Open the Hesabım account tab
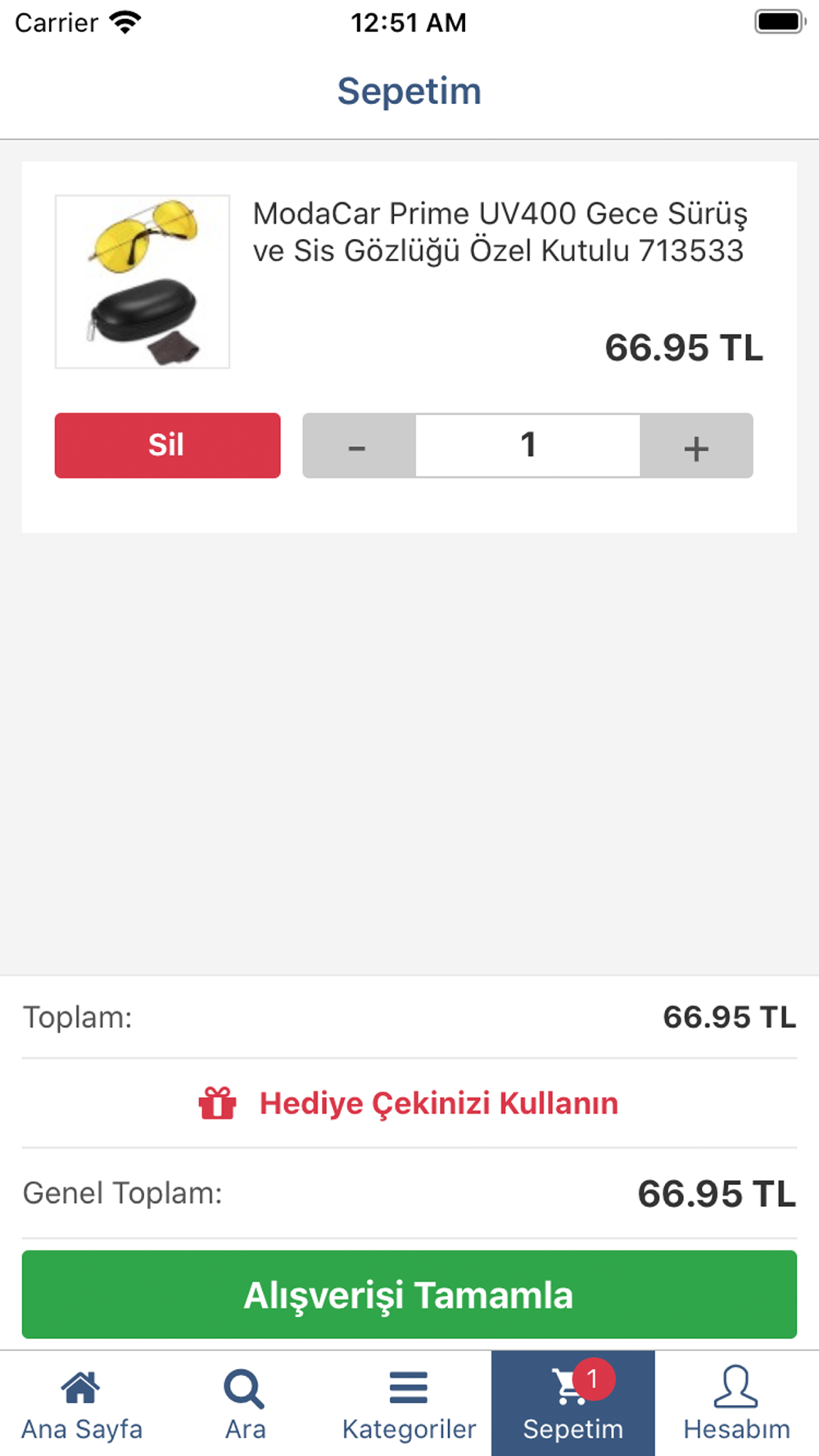The image size is (819, 1456). pyautogui.click(x=736, y=1404)
